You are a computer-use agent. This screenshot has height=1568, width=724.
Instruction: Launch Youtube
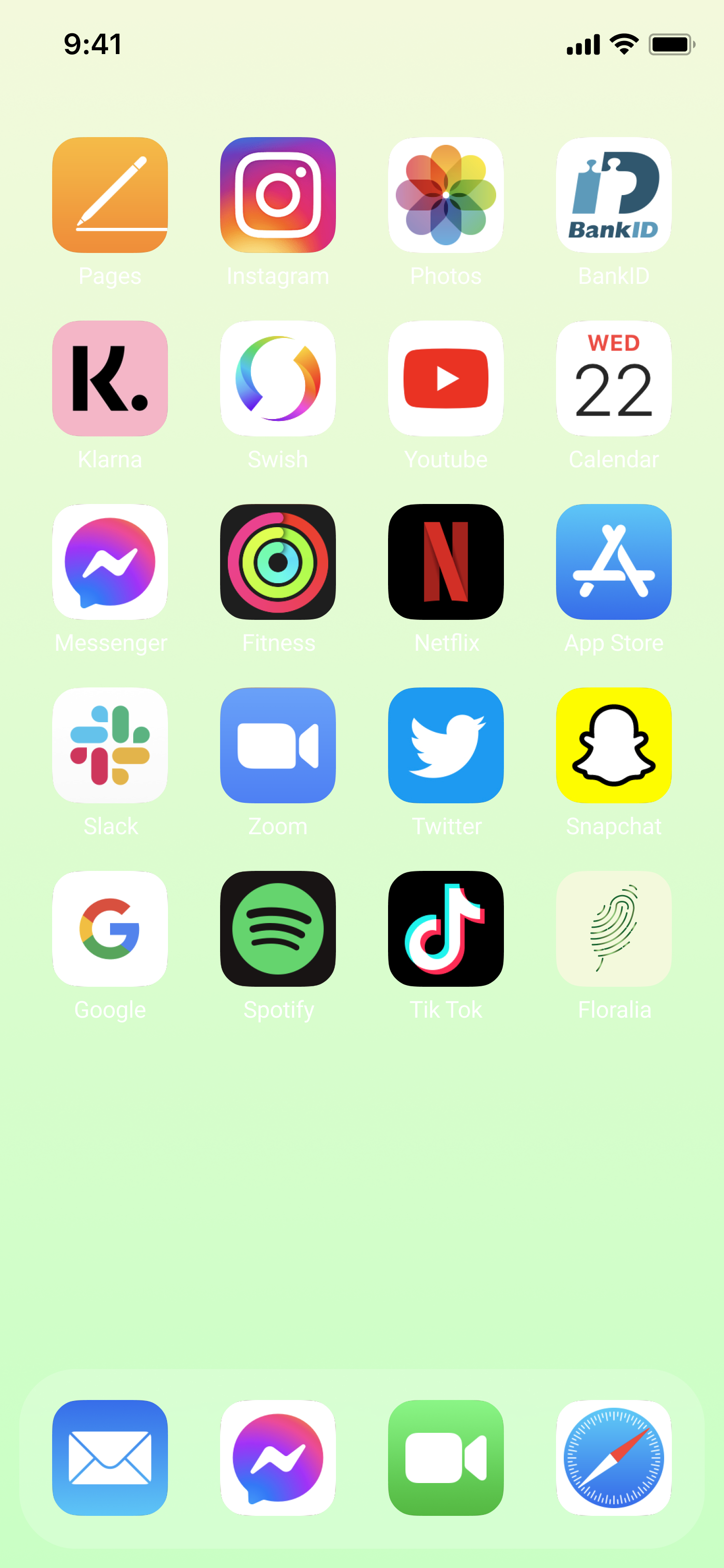click(x=446, y=378)
